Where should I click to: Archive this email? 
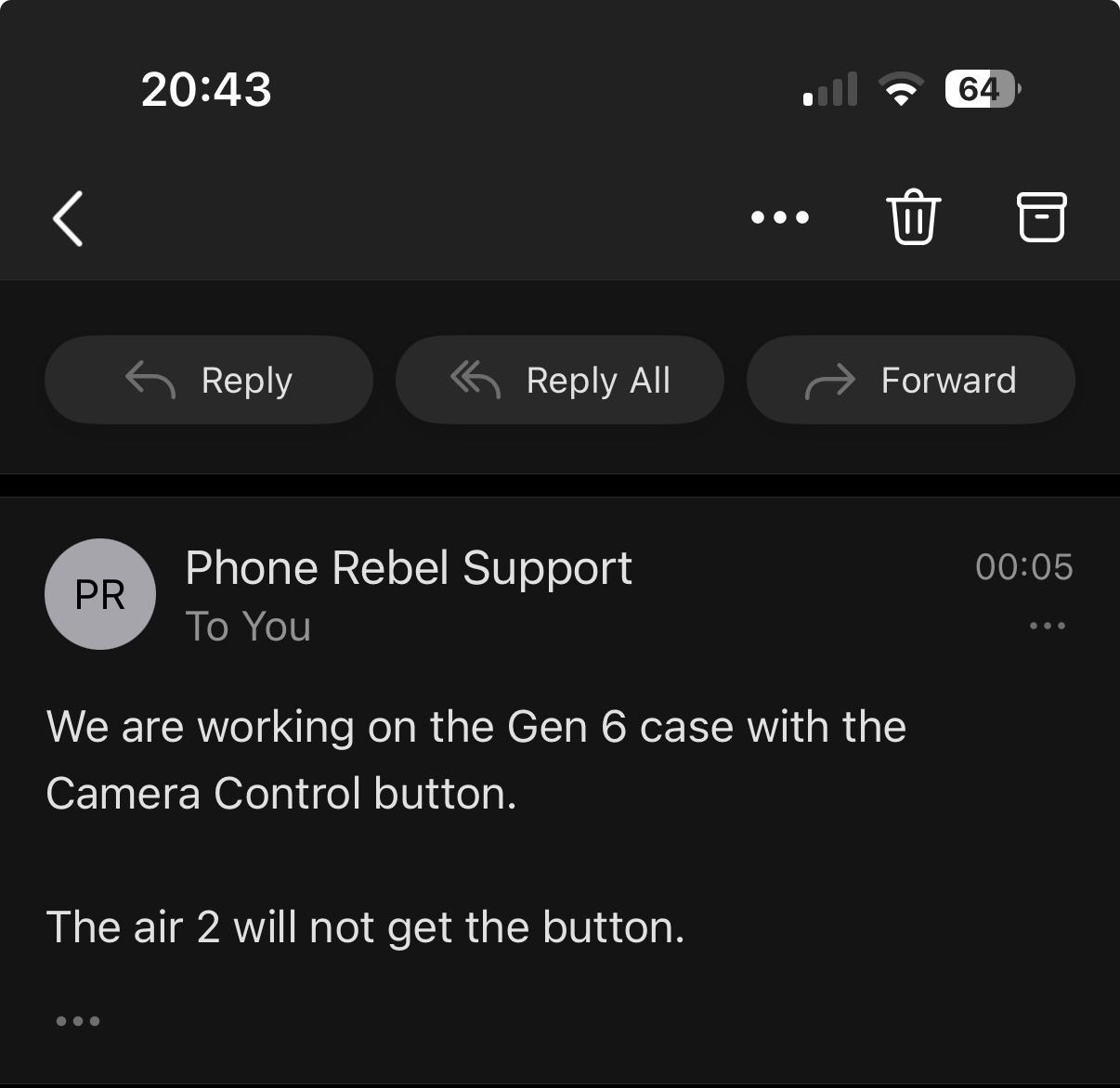(x=1042, y=217)
